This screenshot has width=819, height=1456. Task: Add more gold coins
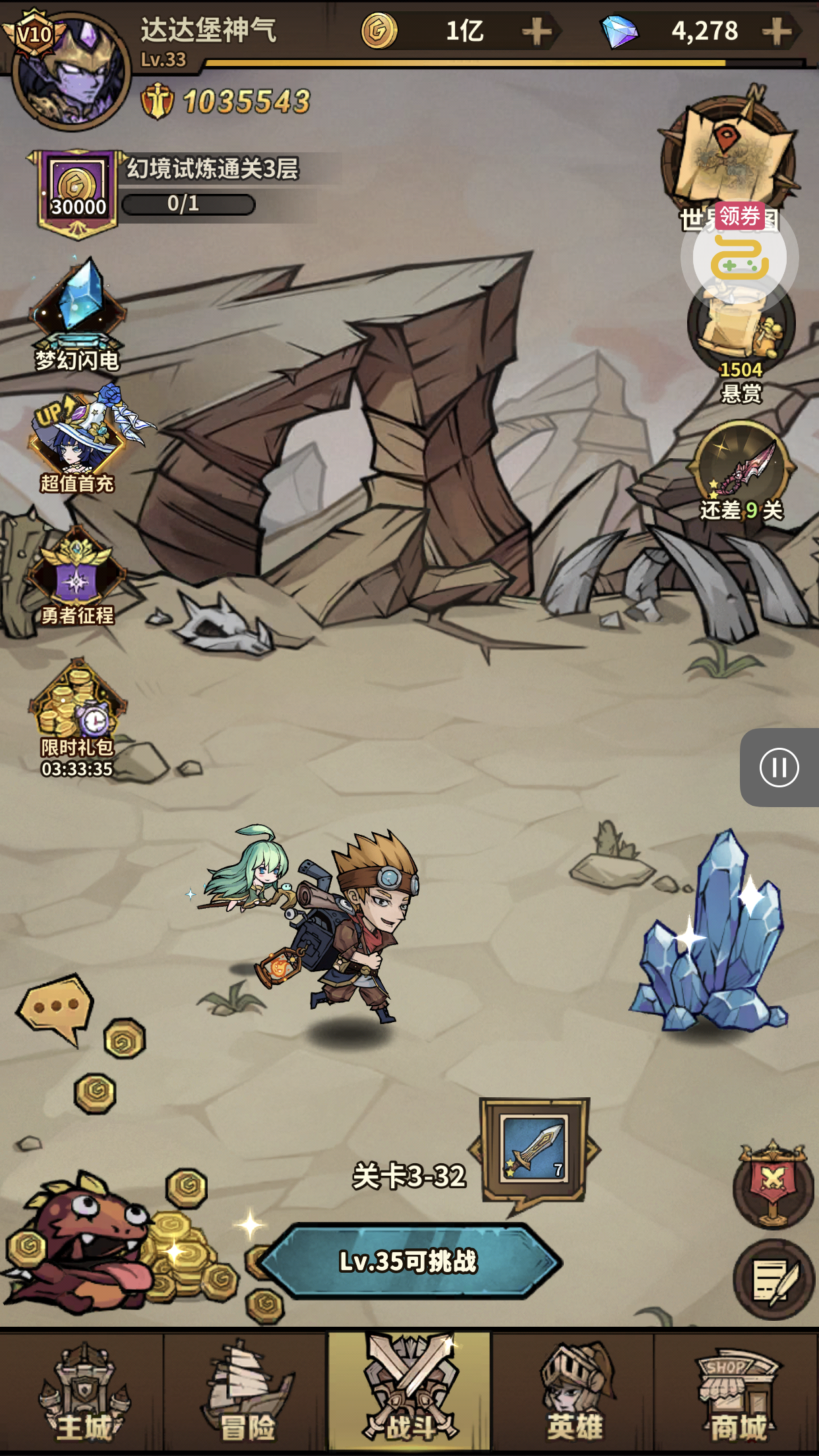[537, 31]
